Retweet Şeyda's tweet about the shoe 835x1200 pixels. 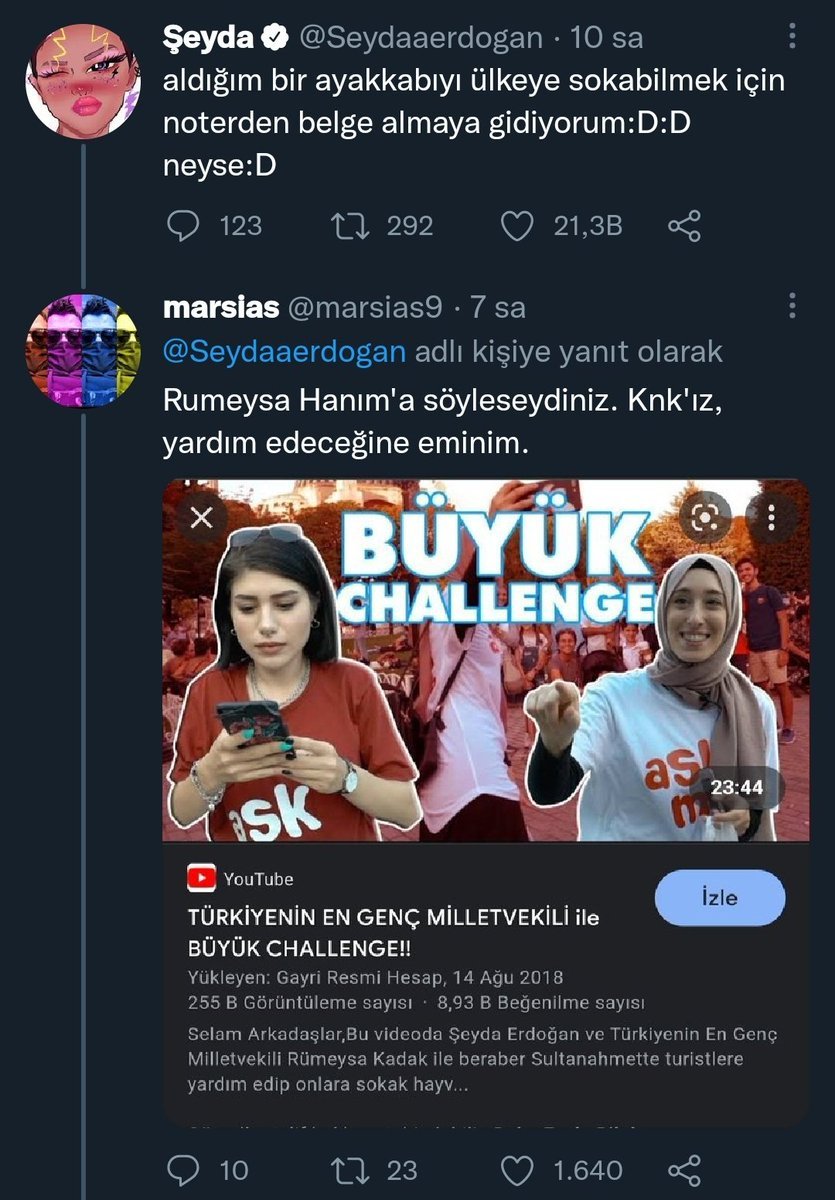tap(350, 226)
